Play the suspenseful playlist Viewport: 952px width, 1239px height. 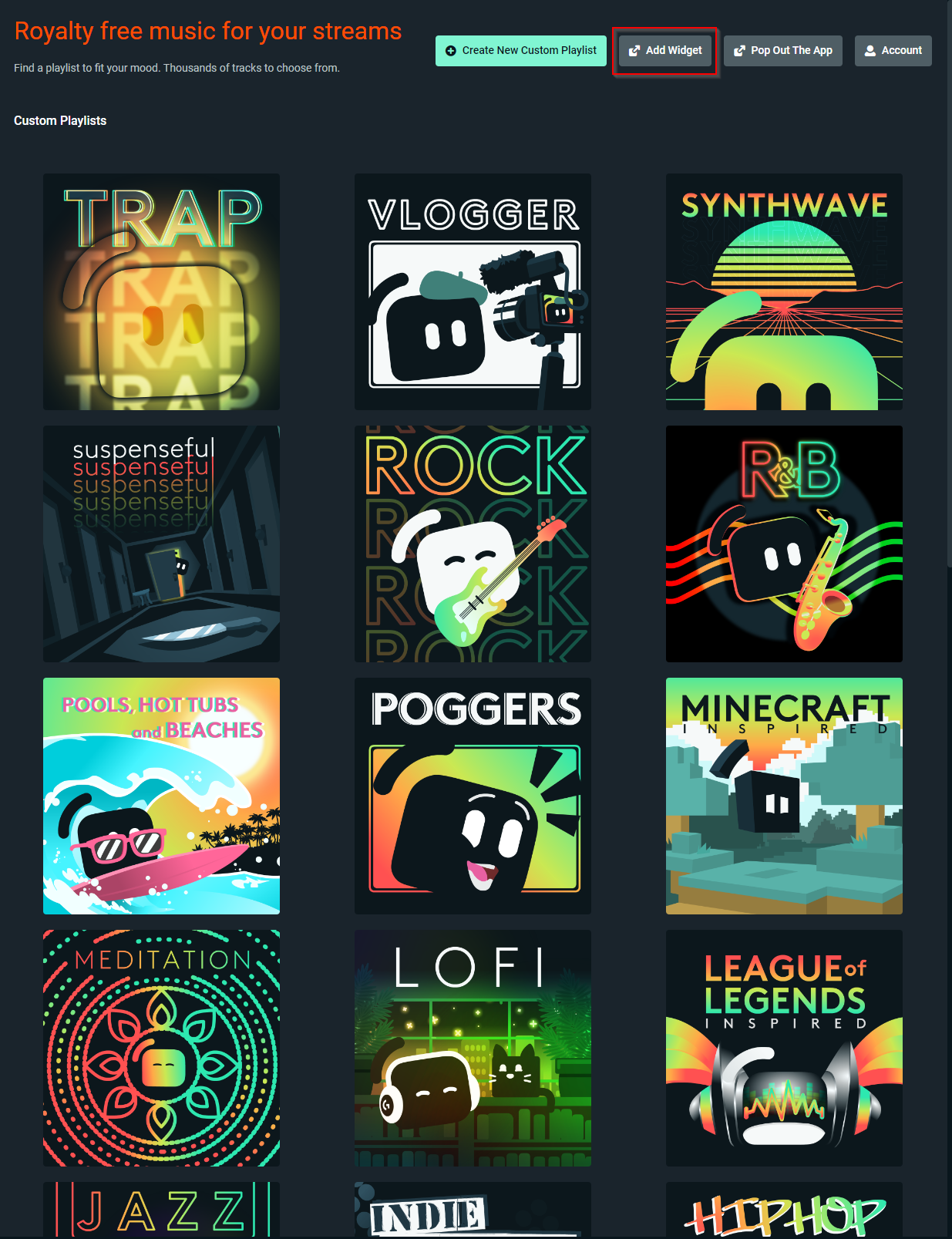[x=161, y=544]
